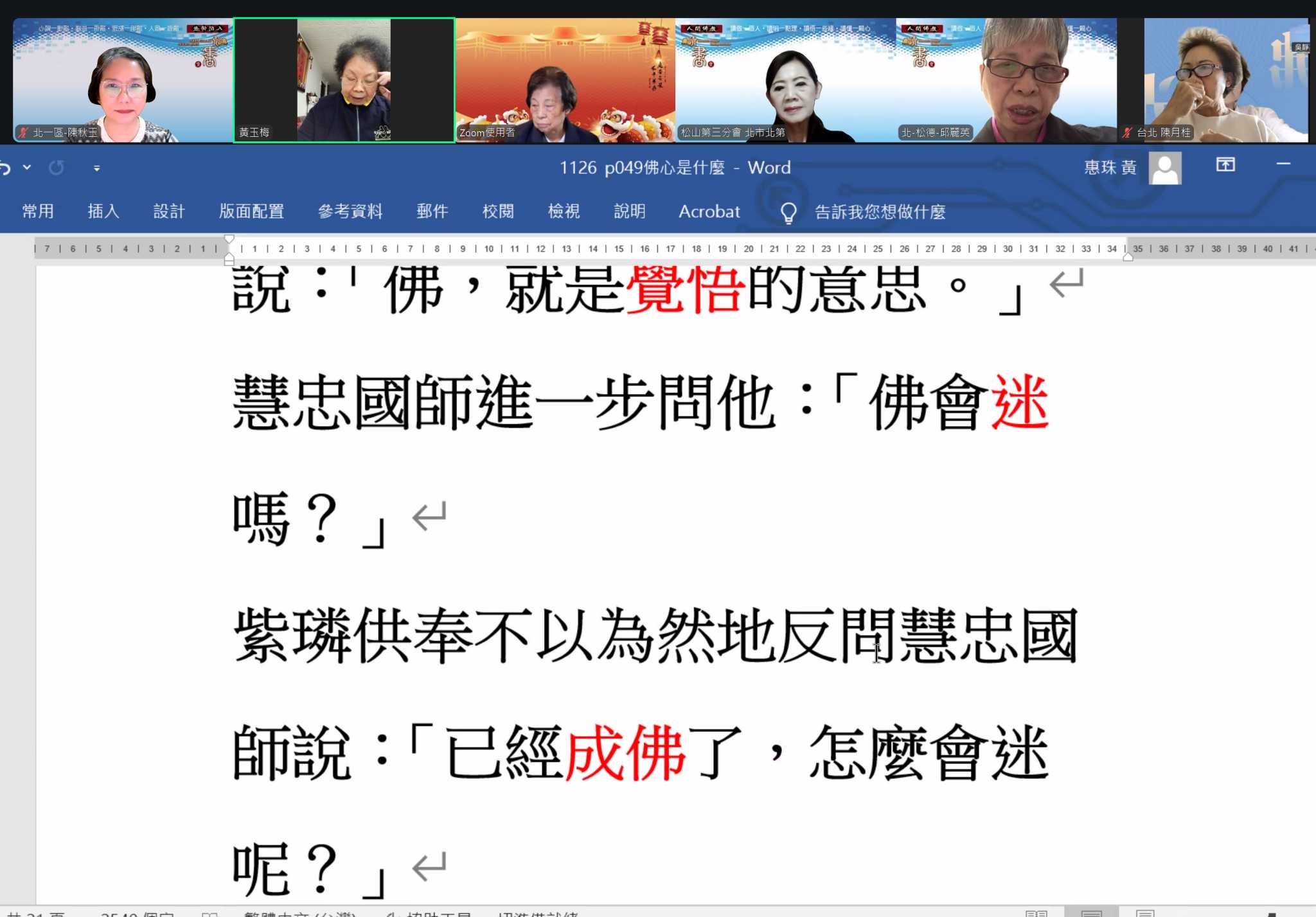Tap the 告訴我您想做什麼 search box
The height and width of the screenshot is (917, 1316).
click(880, 212)
